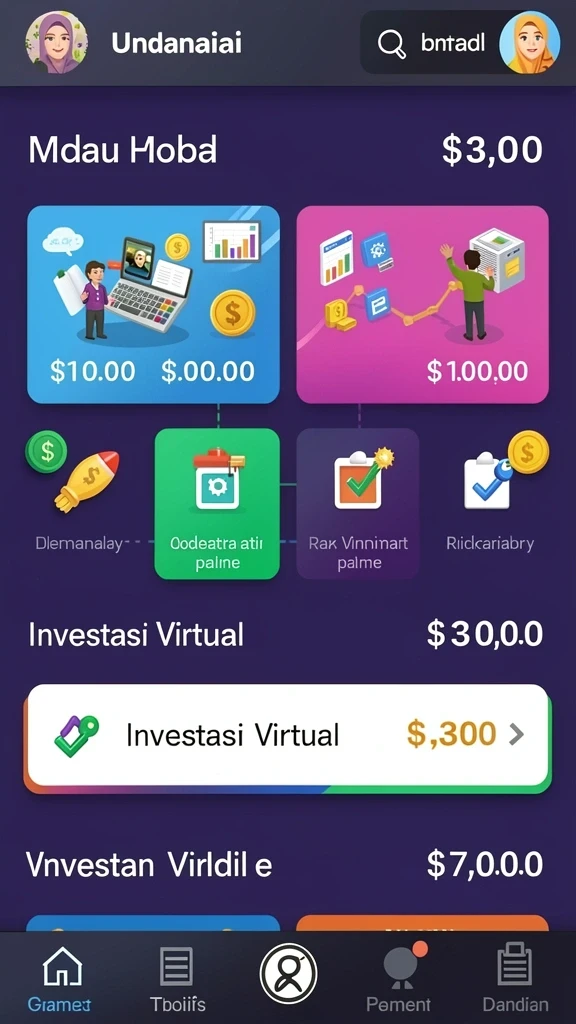Tap the center circular profile button
This screenshot has height=1024, width=576.
point(288,973)
